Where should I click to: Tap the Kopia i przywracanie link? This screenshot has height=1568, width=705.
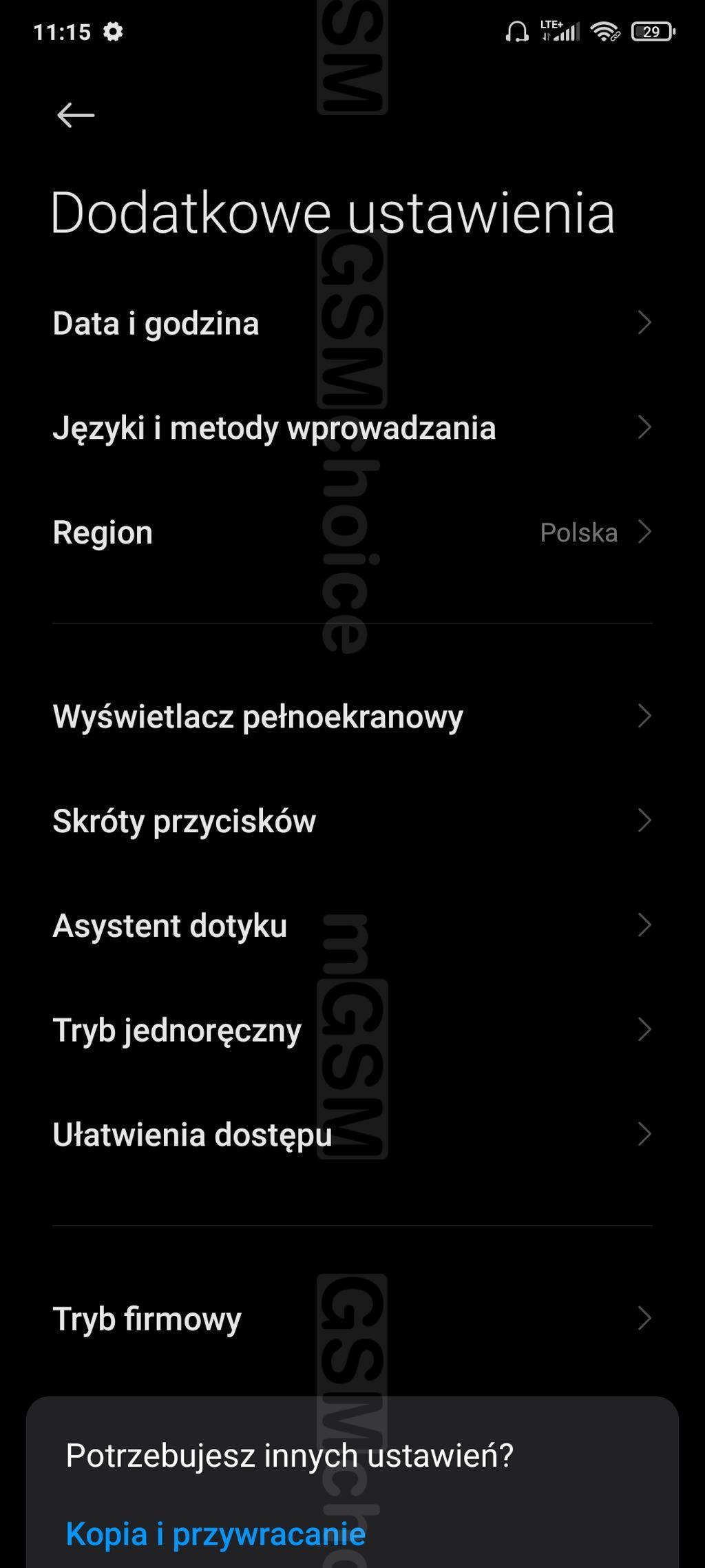point(215,1534)
